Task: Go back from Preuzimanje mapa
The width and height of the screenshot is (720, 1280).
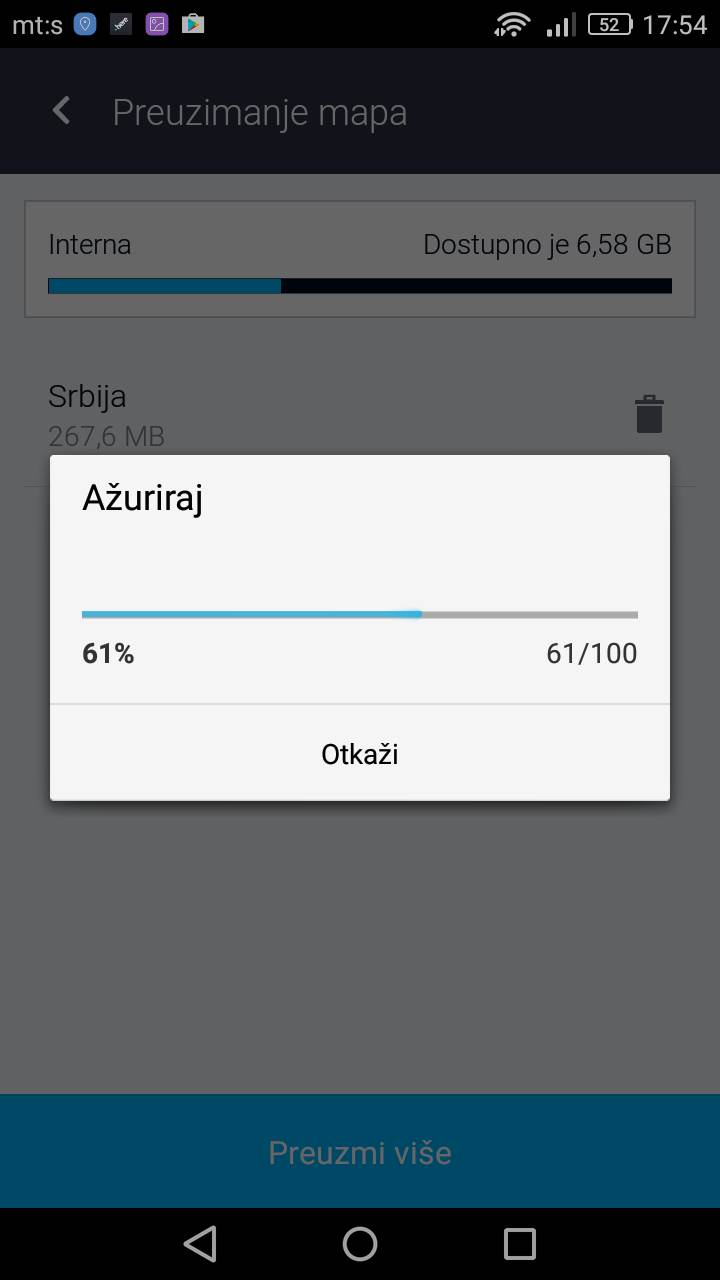Action: pos(62,111)
